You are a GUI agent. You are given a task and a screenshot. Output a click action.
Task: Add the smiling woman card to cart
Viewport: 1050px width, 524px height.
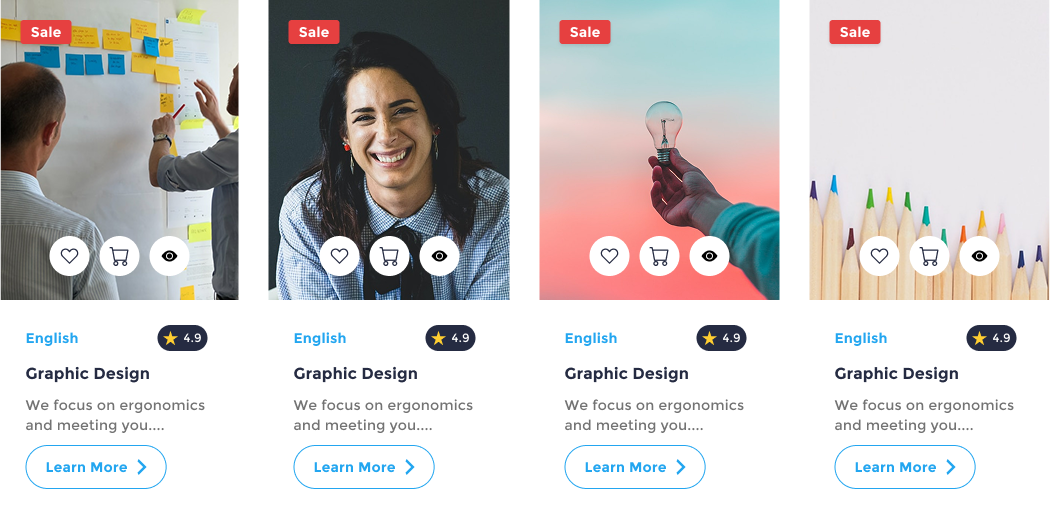389,256
